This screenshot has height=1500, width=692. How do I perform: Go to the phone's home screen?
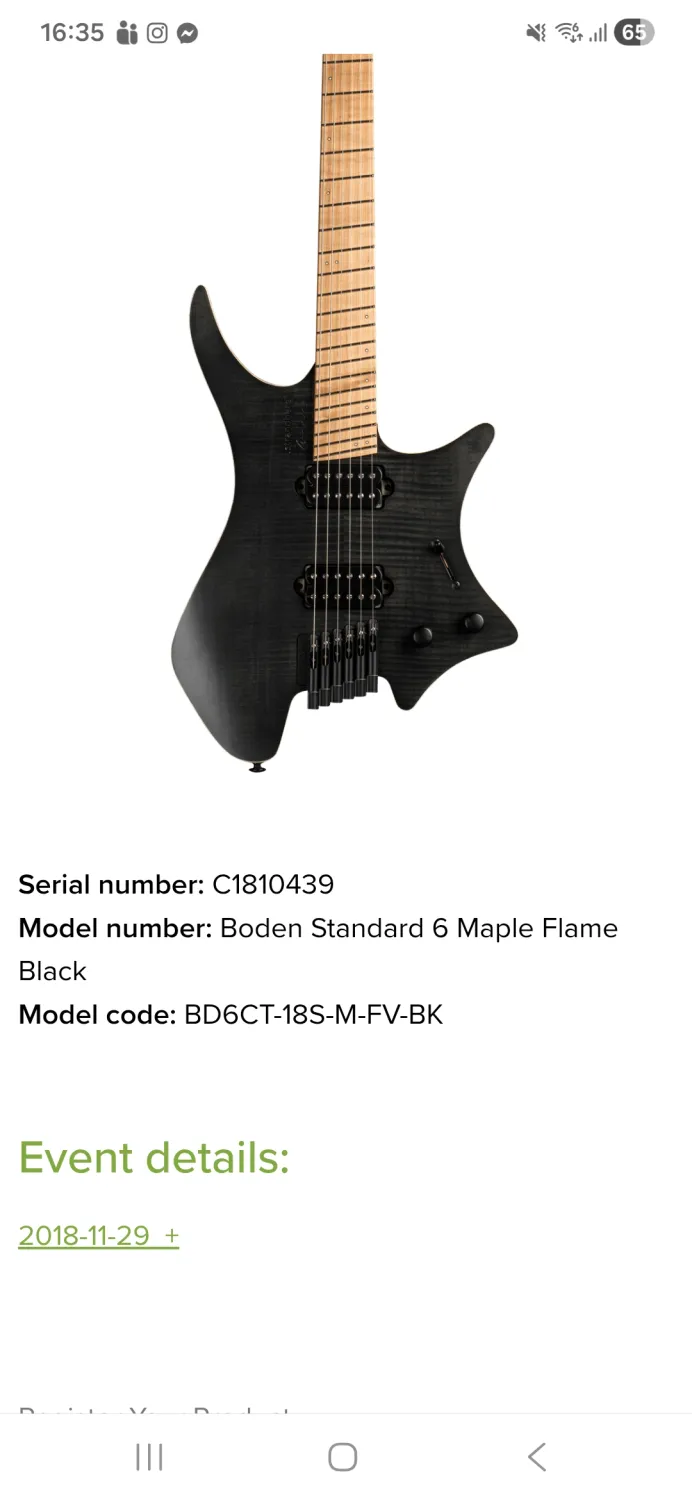pyautogui.click(x=343, y=1457)
